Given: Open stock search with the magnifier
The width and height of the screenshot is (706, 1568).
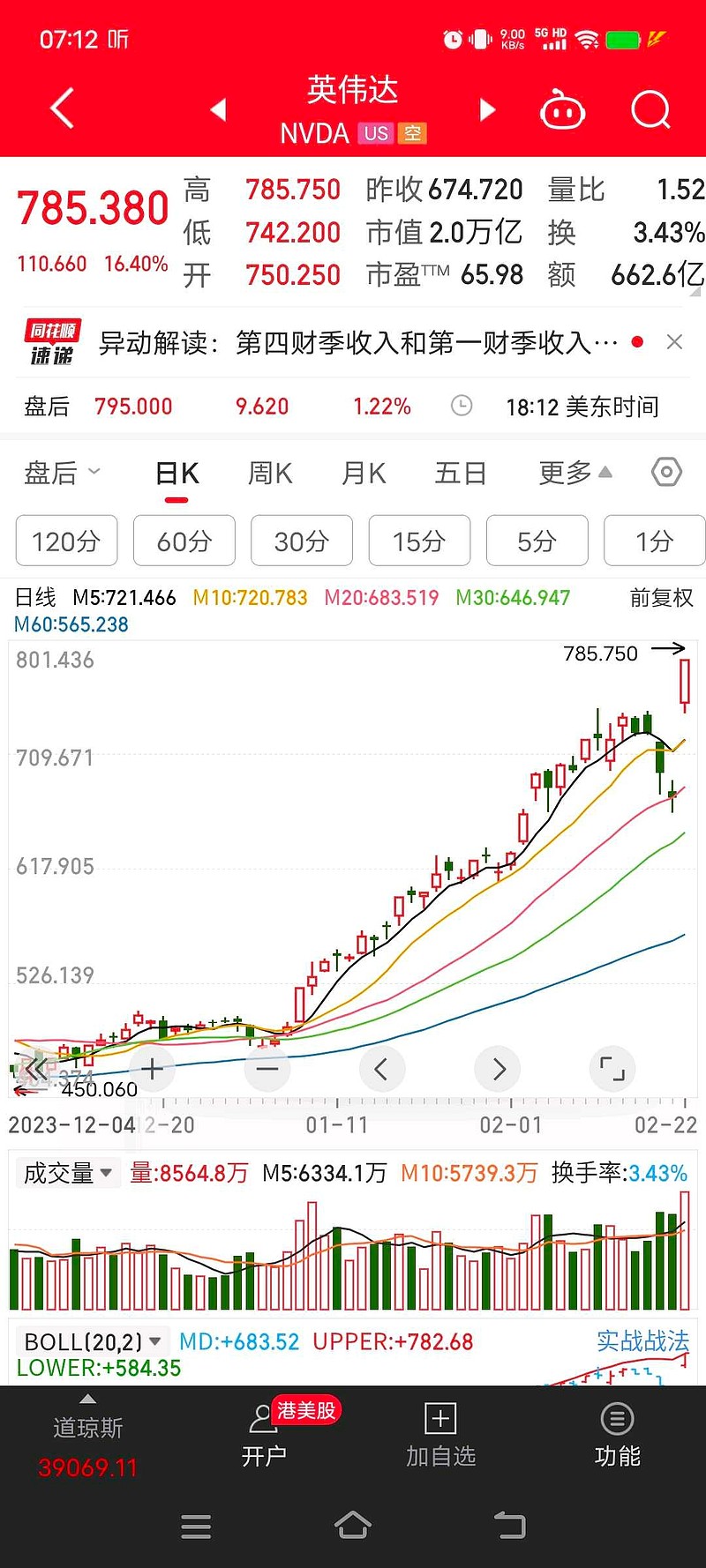Looking at the screenshot, I should pyautogui.click(x=650, y=109).
